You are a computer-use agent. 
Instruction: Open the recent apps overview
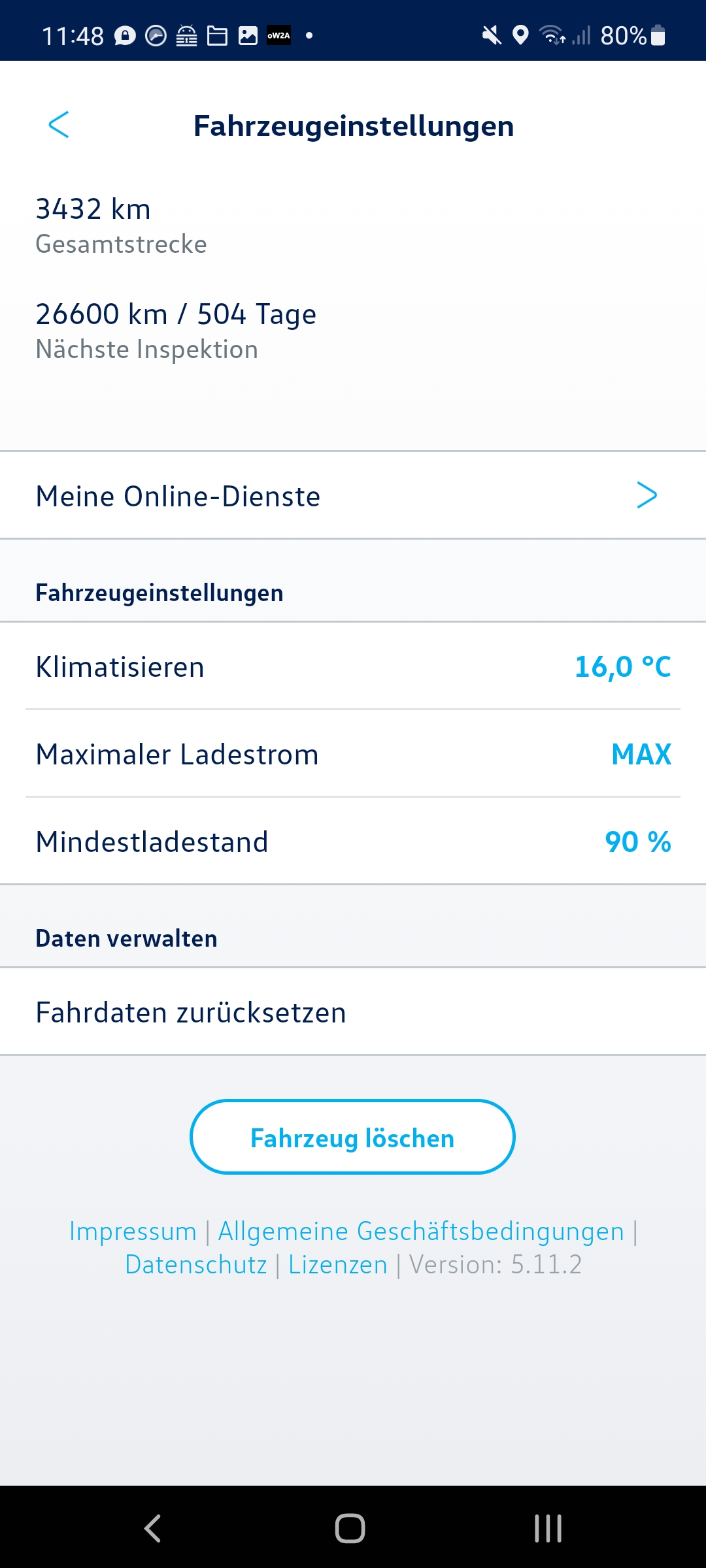pos(548,1529)
